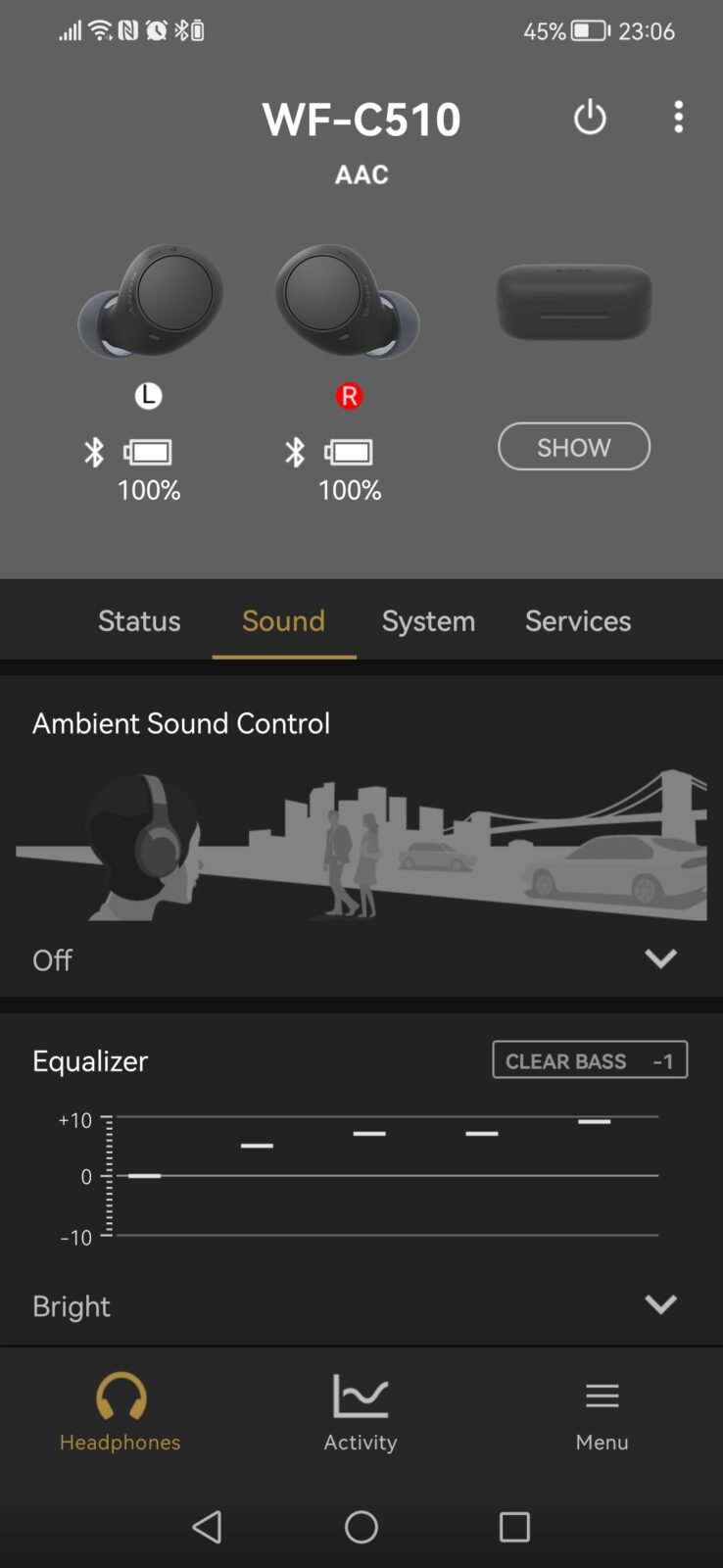
Task: Open the Headphones section
Action: pyautogui.click(x=120, y=1412)
